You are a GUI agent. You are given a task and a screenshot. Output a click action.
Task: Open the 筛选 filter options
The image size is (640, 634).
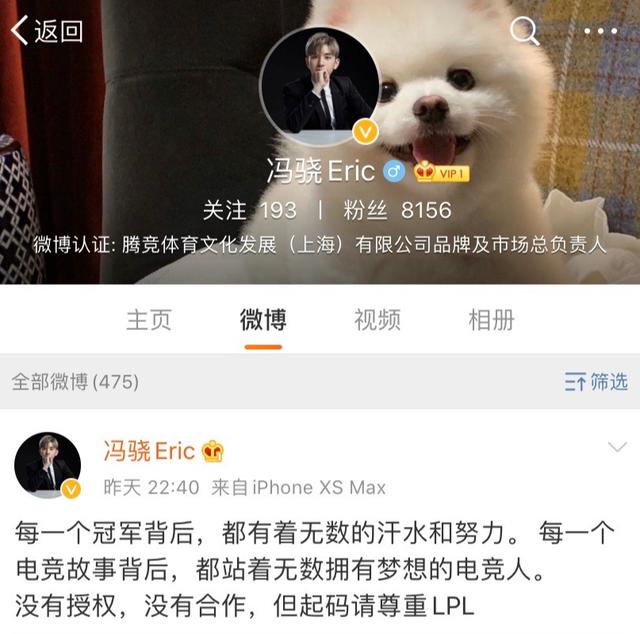(x=597, y=381)
